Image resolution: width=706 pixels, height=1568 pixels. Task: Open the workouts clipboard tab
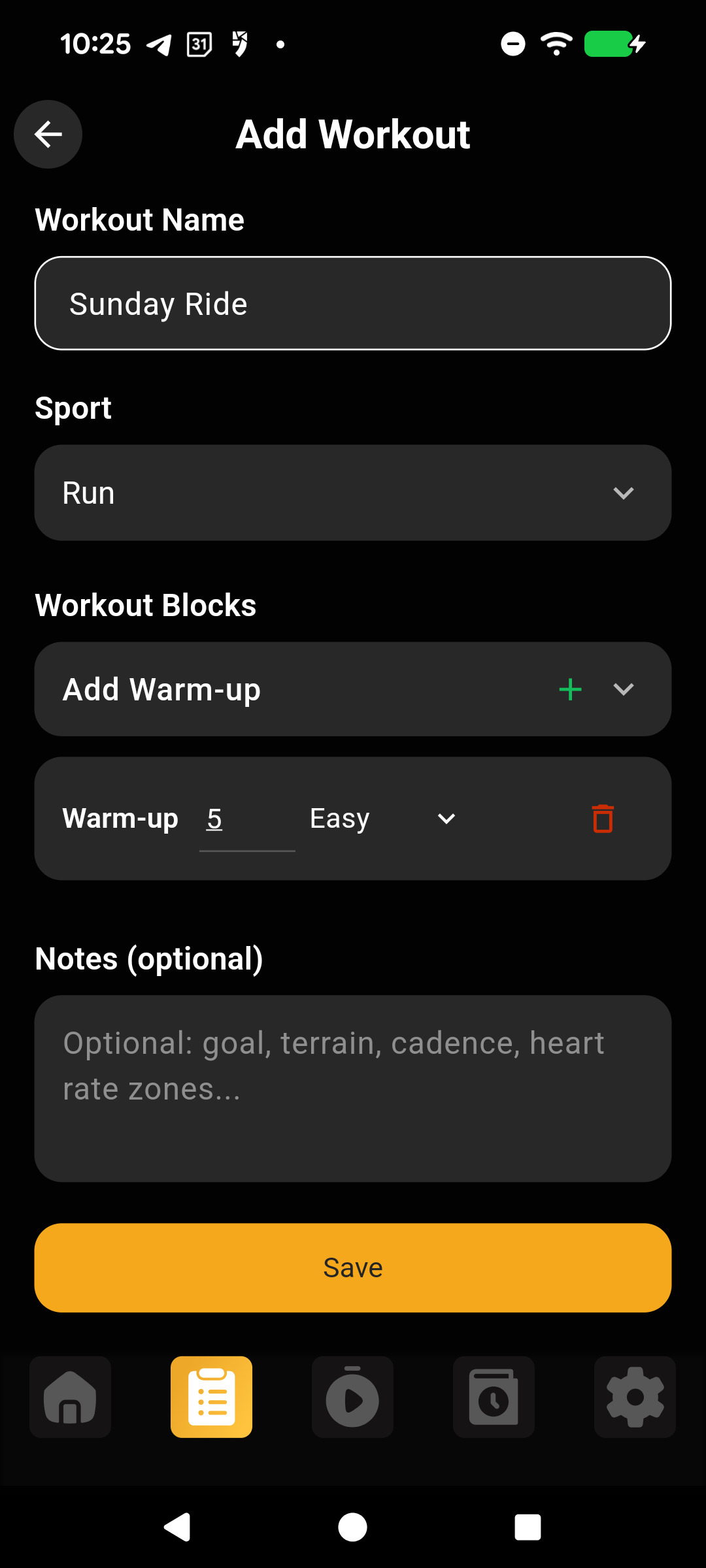(x=212, y=1397)
